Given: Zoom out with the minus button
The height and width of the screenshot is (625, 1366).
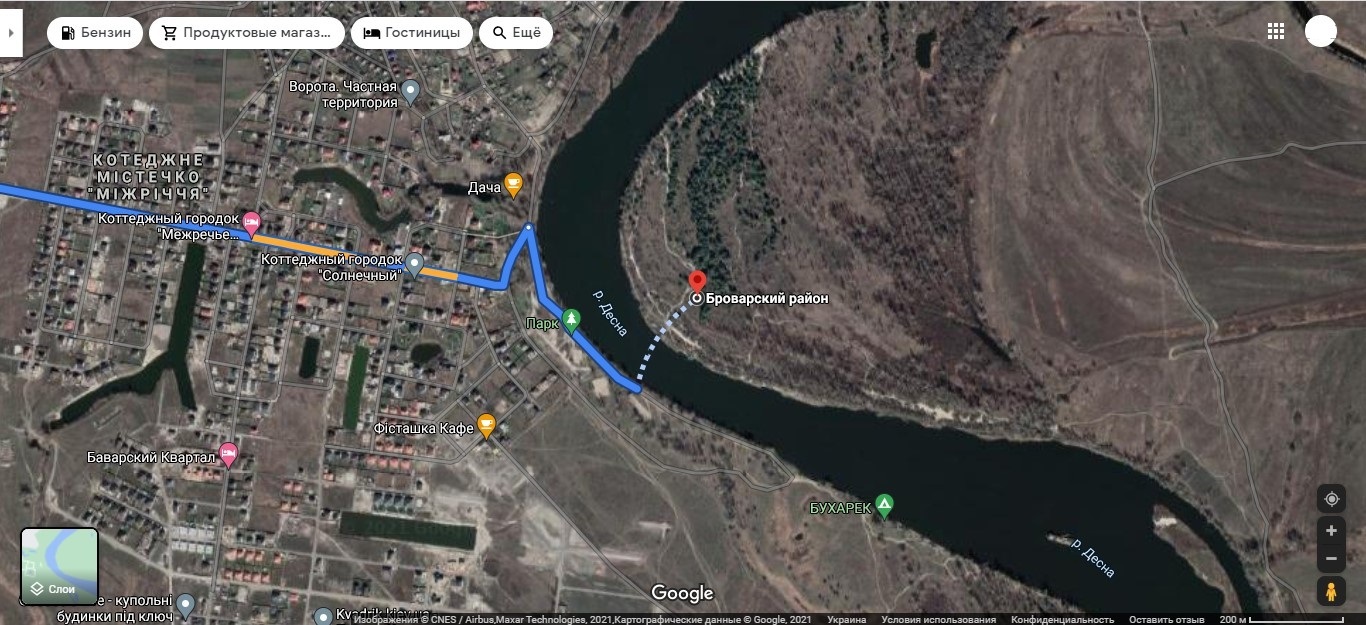Looking at the screenshot, I should [1331, 558].
